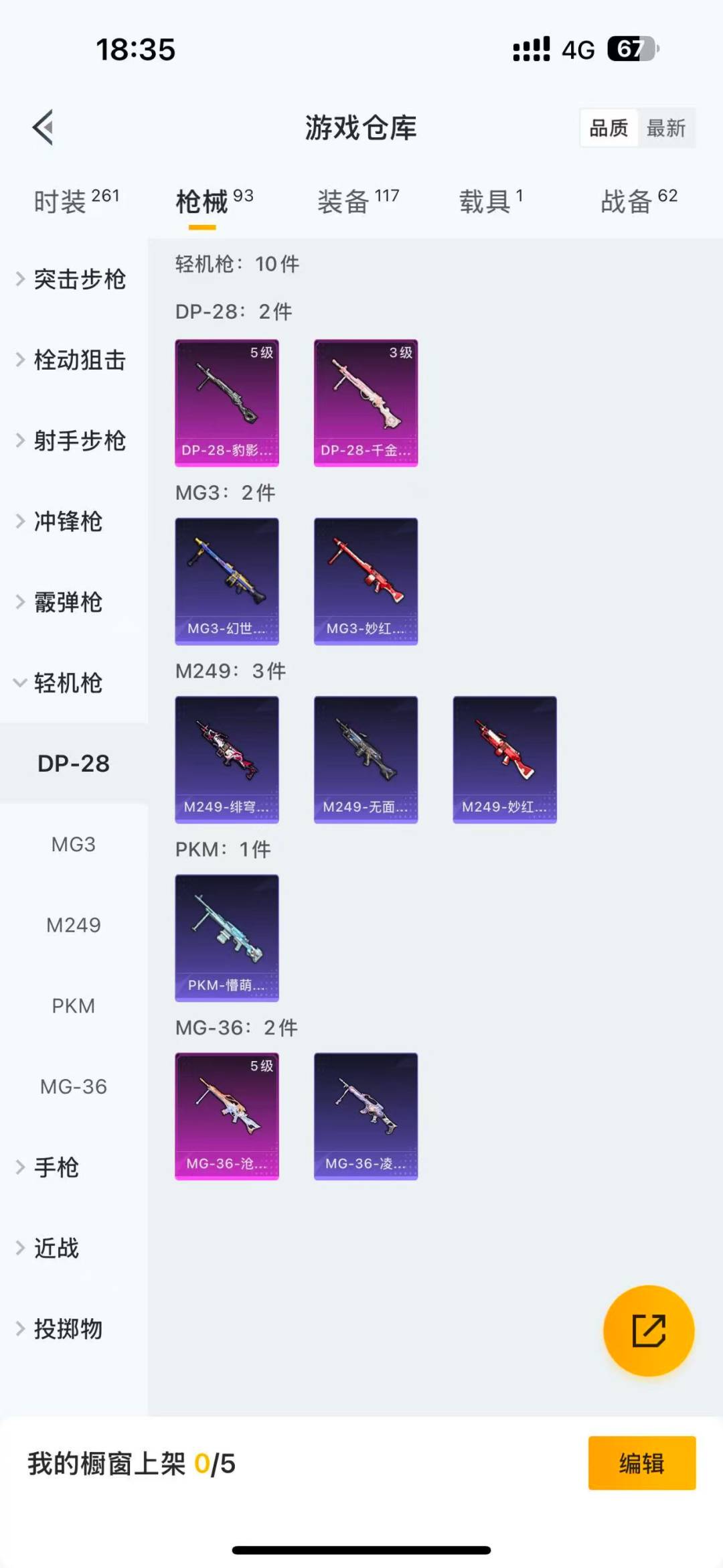This screenshot has height=1568, width=723.
Task: Open the DP-28-豹影 level-5 skin card
Action: click(x=227, y=401)
